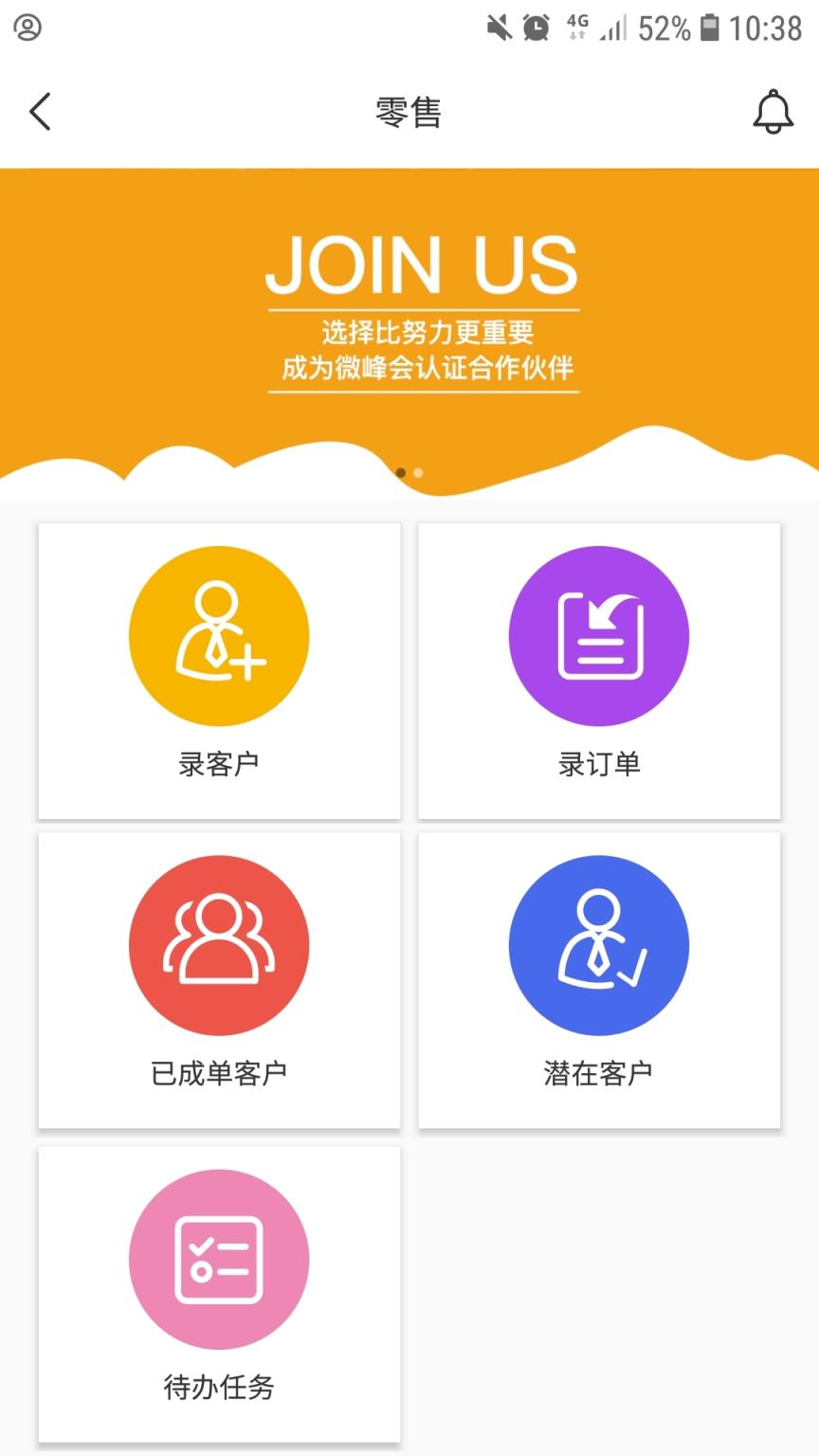Image resolution: width=819 pixels, height=1456 pixels.
Task: Tap the notification bell icon
Action: (773, 111)
